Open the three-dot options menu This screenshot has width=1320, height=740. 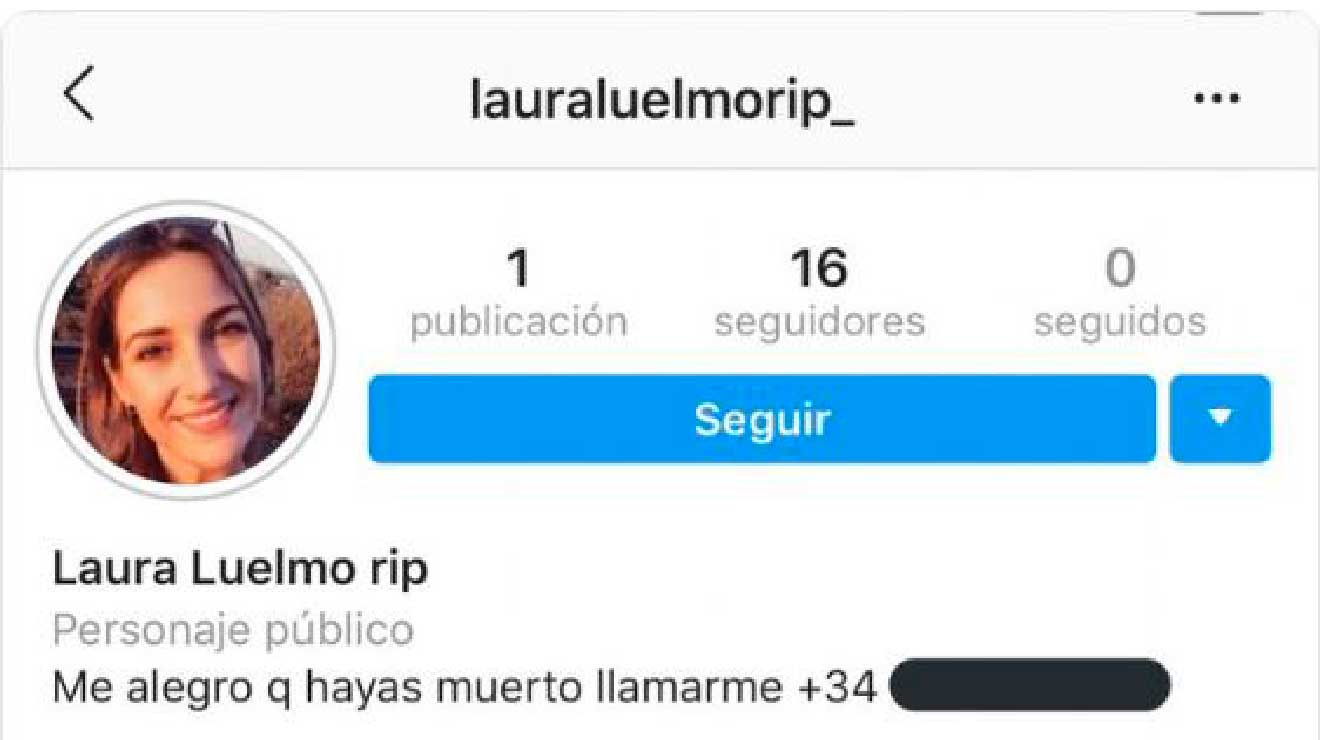[x=1218, y=99]
